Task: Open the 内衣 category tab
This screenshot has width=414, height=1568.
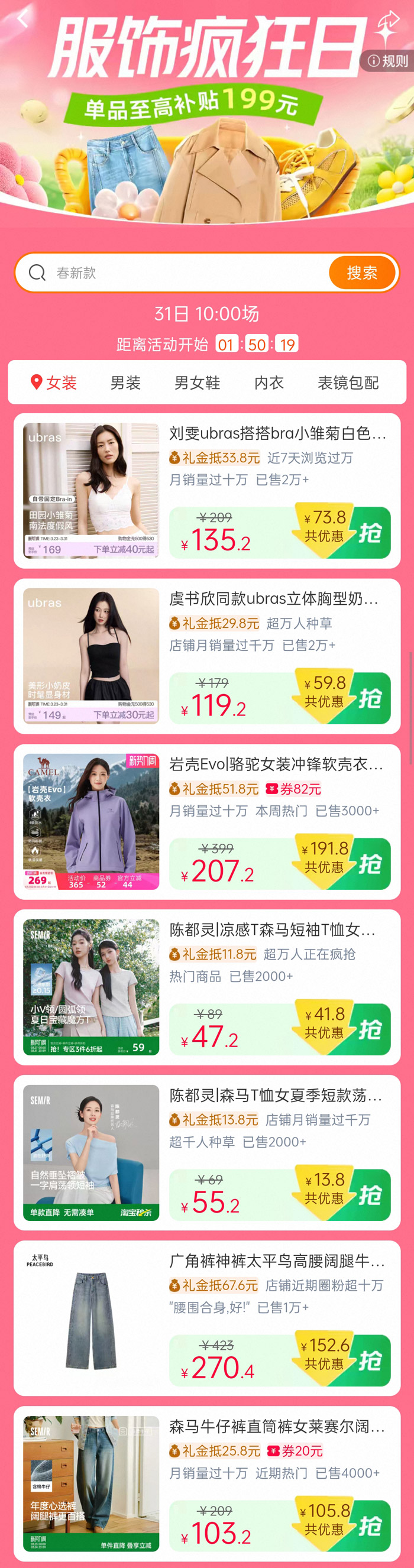Action: click(x=269, y=383)
